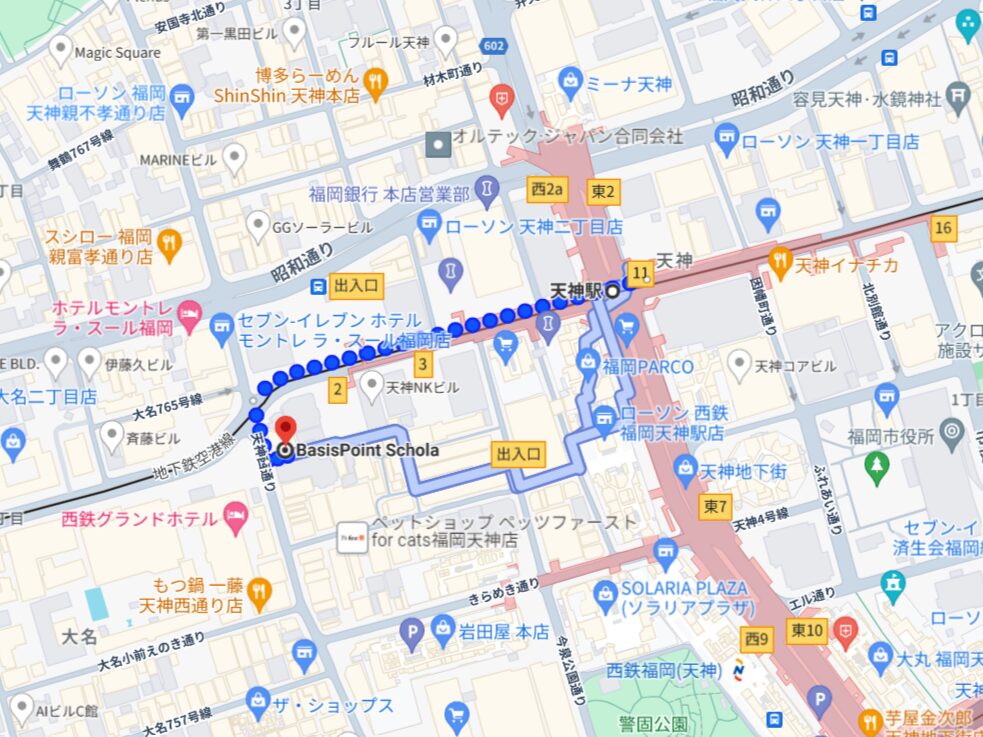Image resolution: width=983 pixels, height=737 pixels.
Task: Open the オルテック・ジャパン合同会社 marker
Action: click(x=438, y=145)
